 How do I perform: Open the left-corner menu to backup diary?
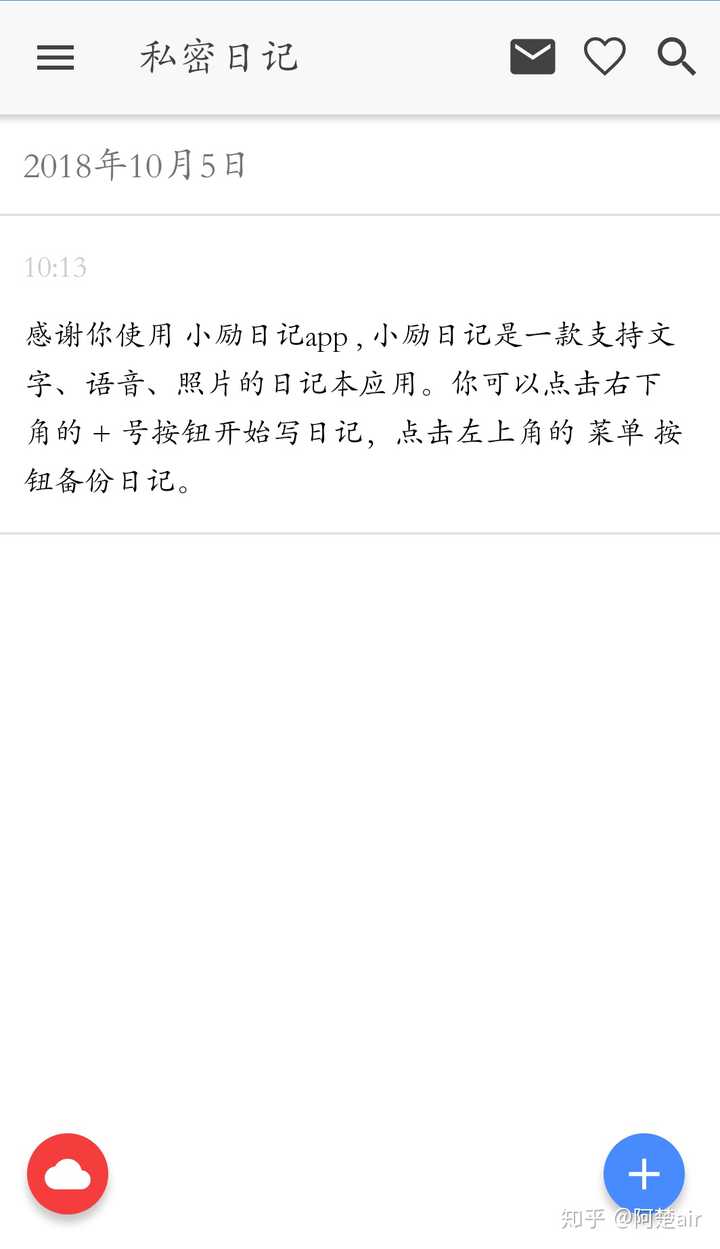(55, 57)
